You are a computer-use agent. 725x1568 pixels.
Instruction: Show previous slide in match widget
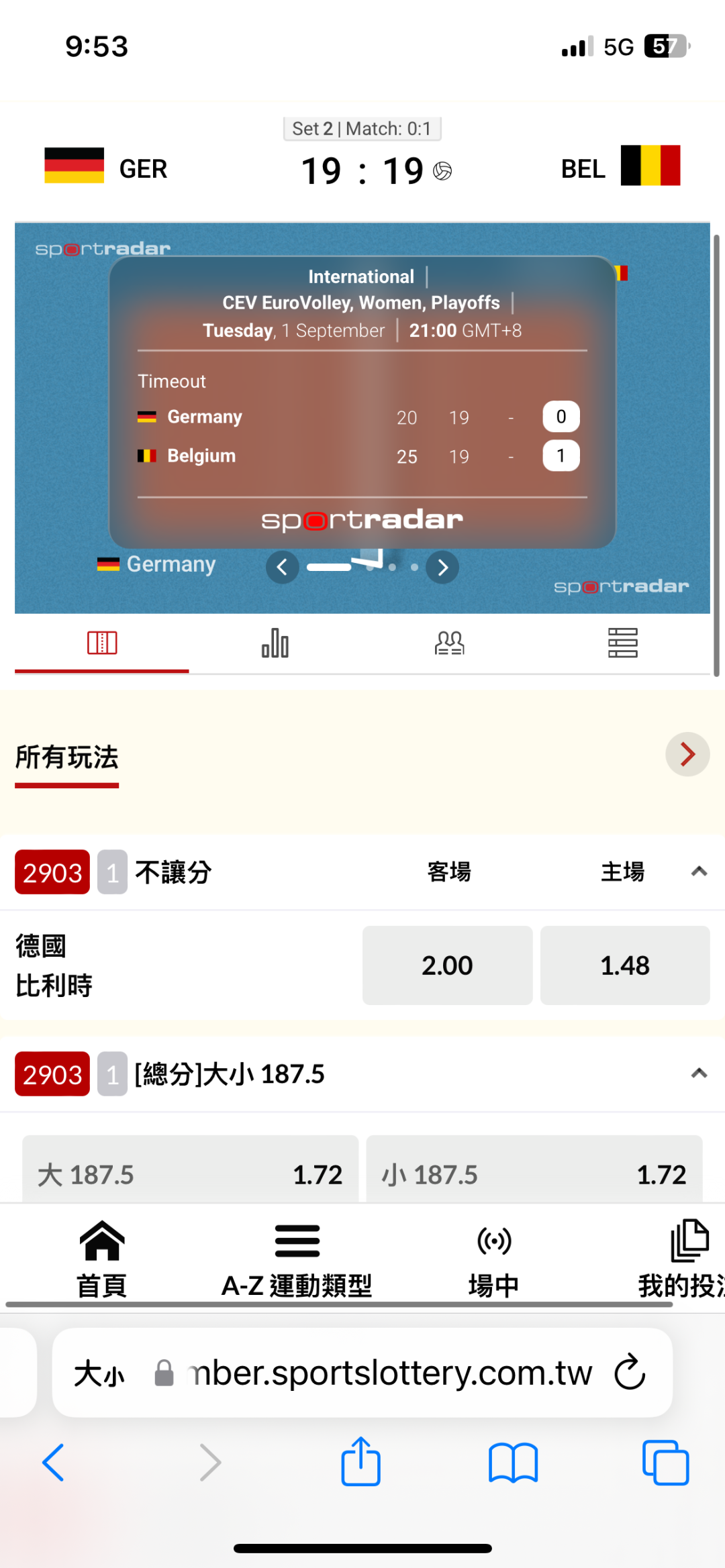click(282, 568)
